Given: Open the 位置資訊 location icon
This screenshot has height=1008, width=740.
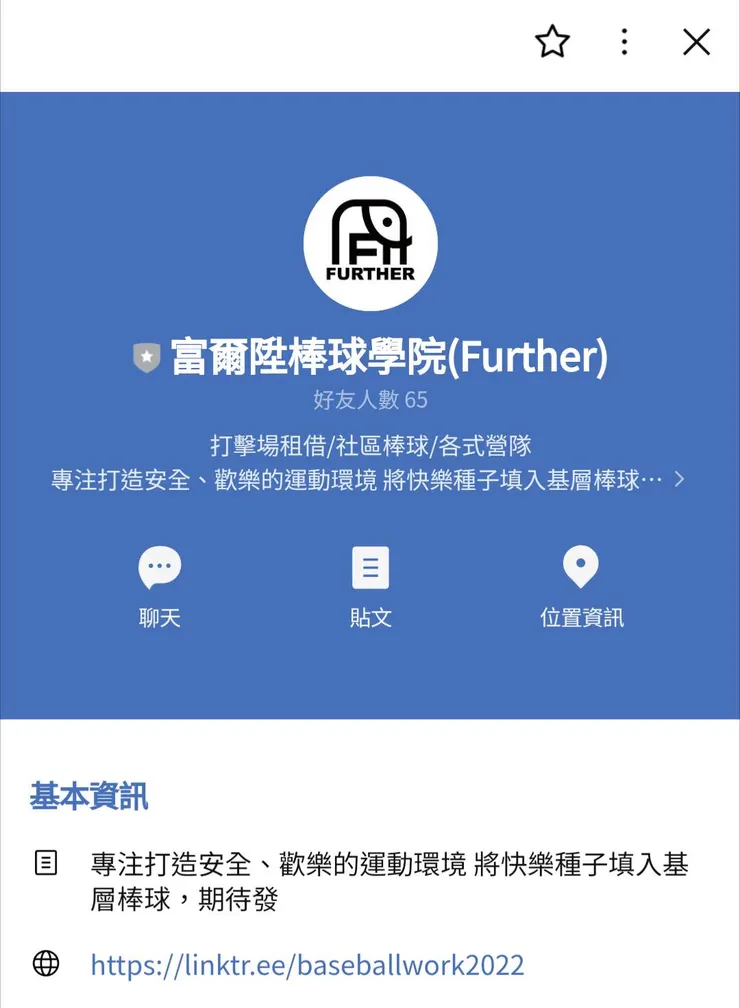Looking at the screenshot, I should [x=581, y=567].
